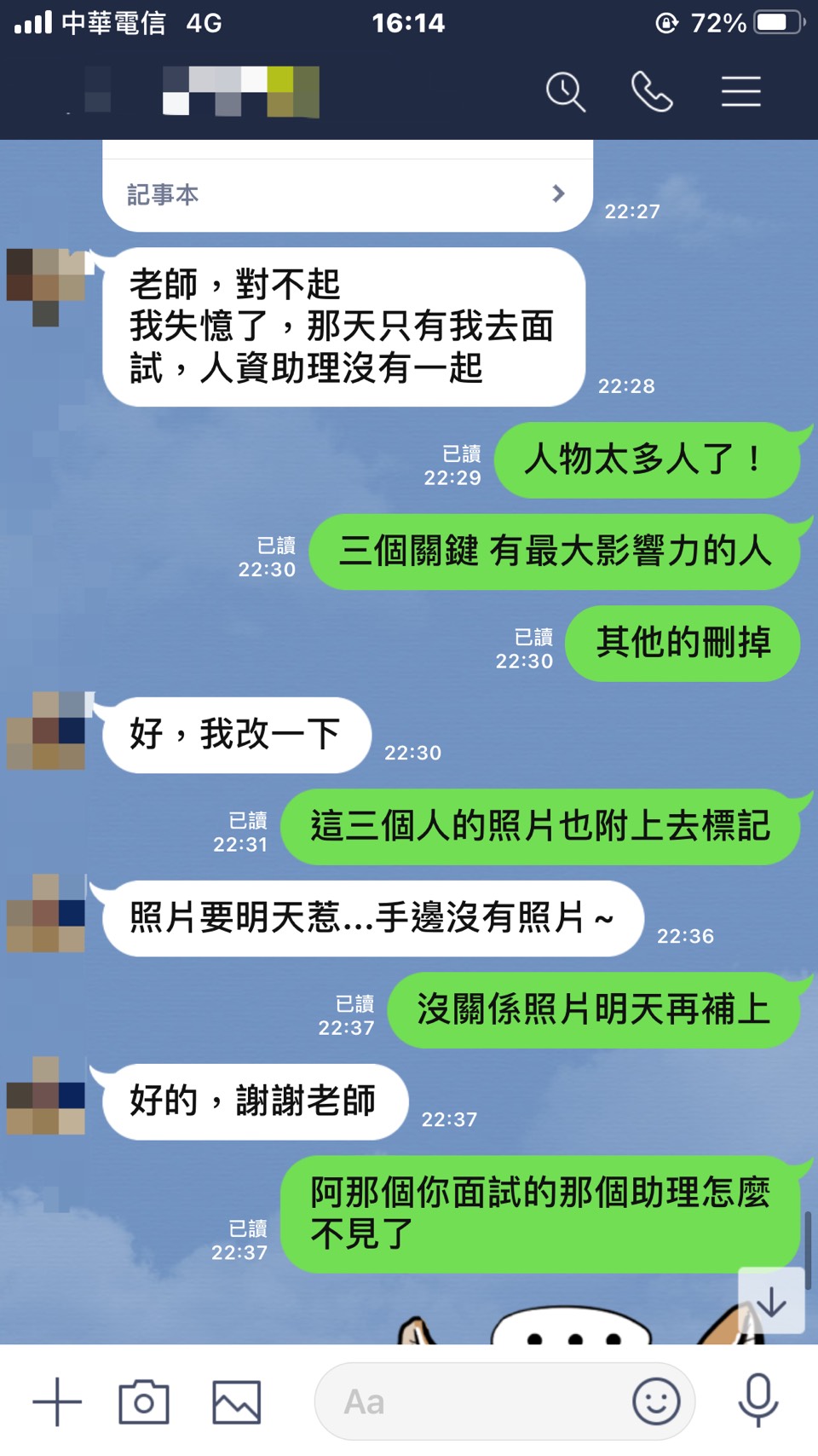Search within this chat
818x1456 pixels.
tap(566, 92)
